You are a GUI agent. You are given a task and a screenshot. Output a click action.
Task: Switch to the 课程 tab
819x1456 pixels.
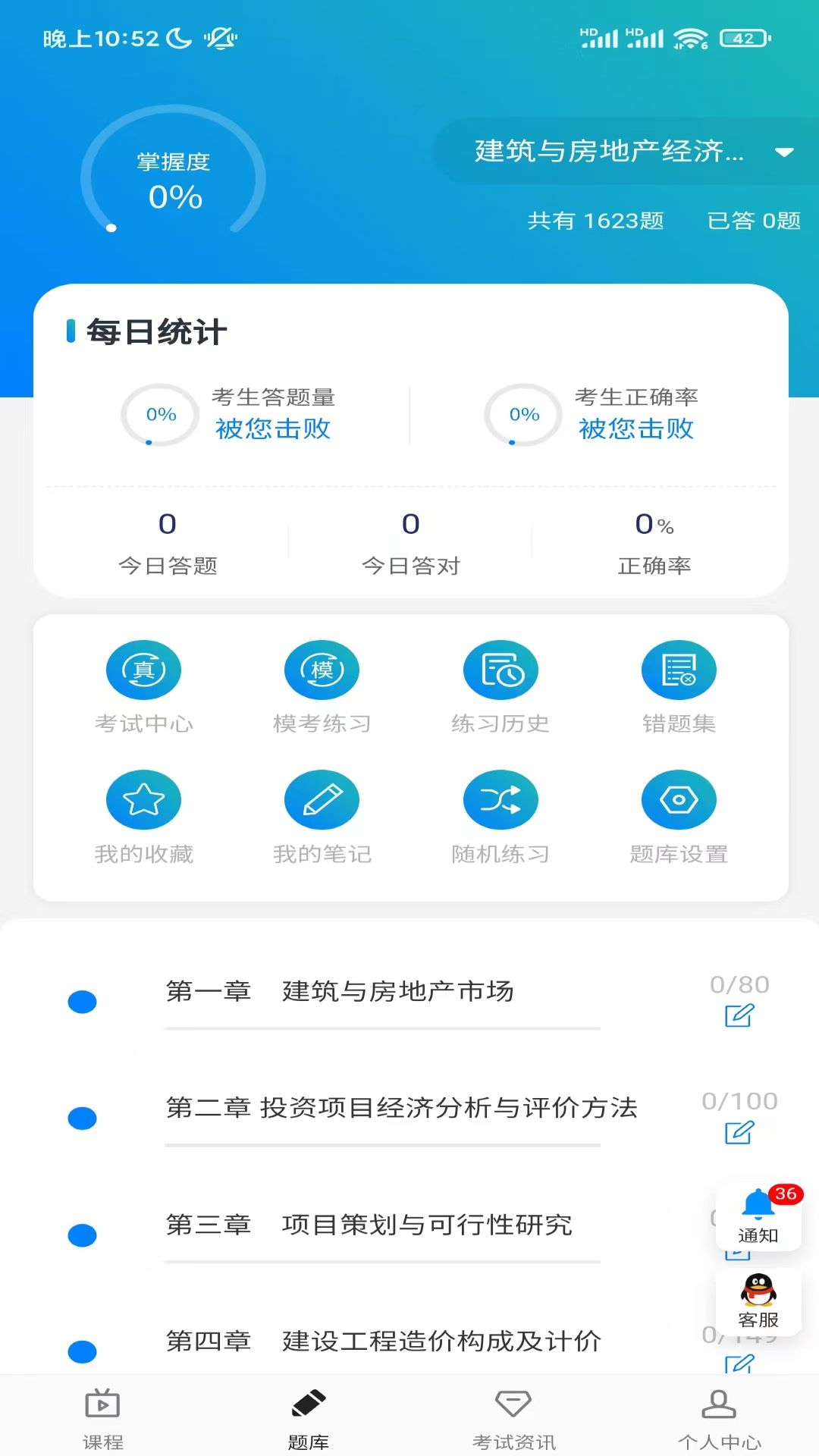coord(102,1417)
